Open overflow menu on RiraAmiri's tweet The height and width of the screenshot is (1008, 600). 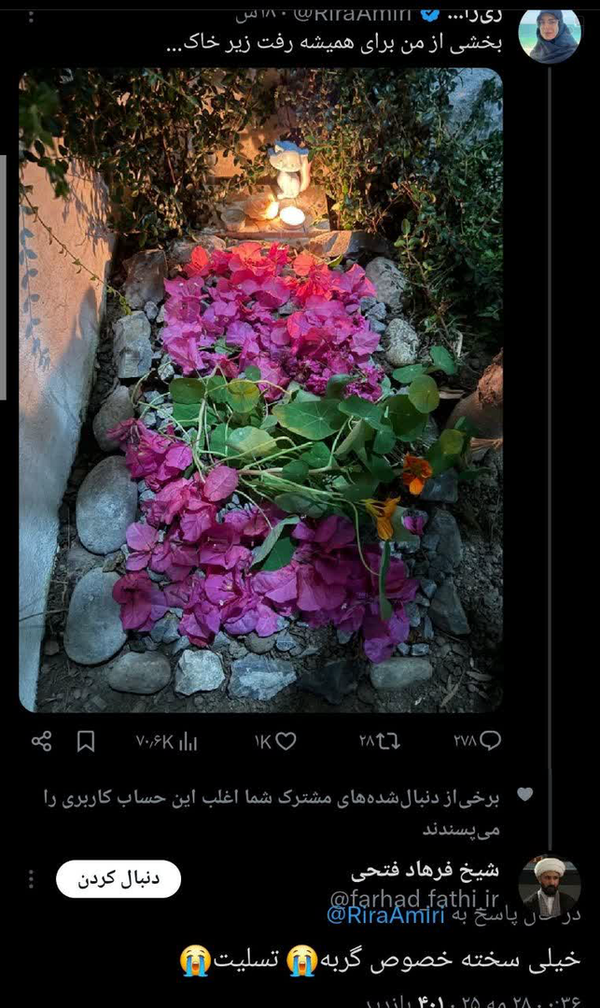[x=31, y=16]
